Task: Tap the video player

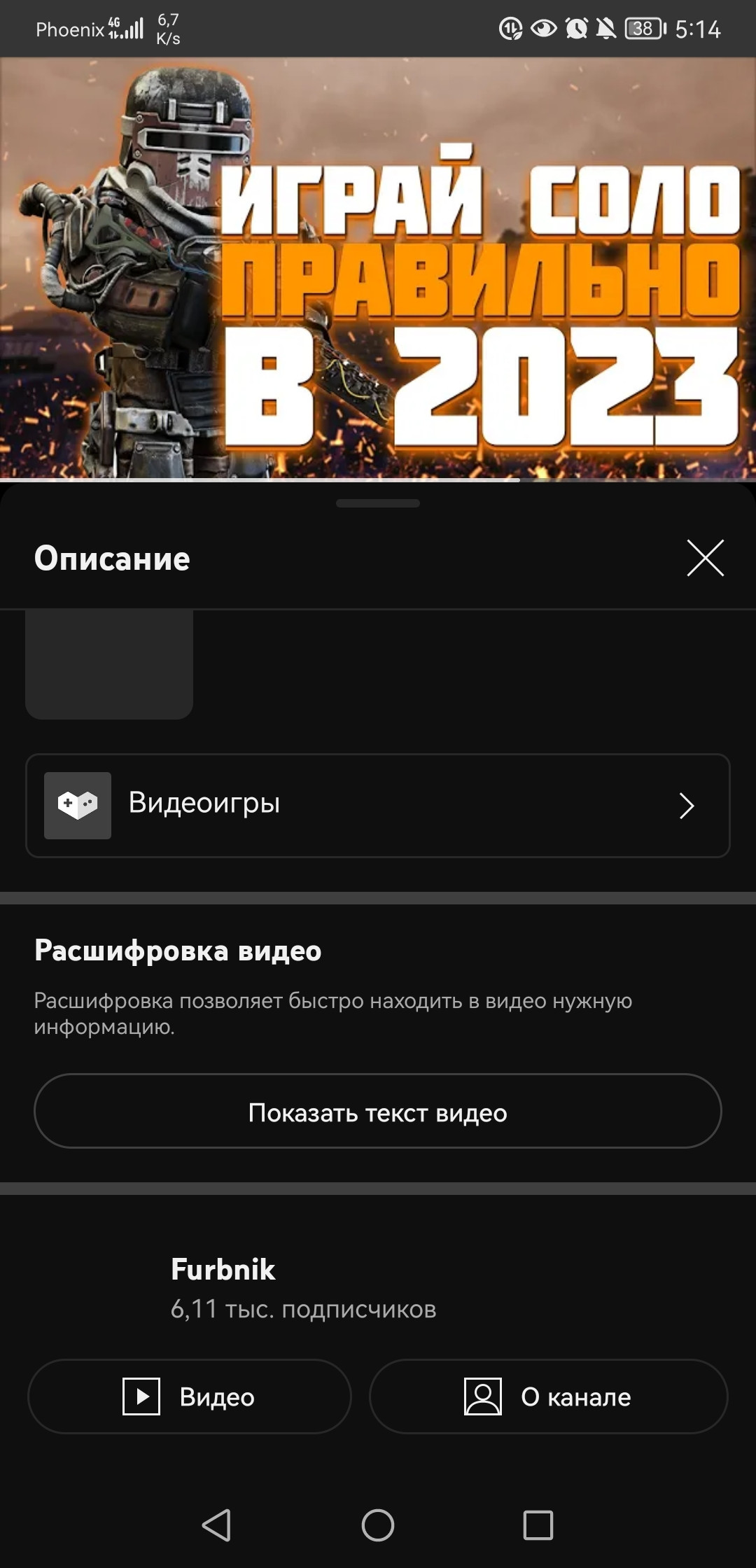Action: (378, 268)
